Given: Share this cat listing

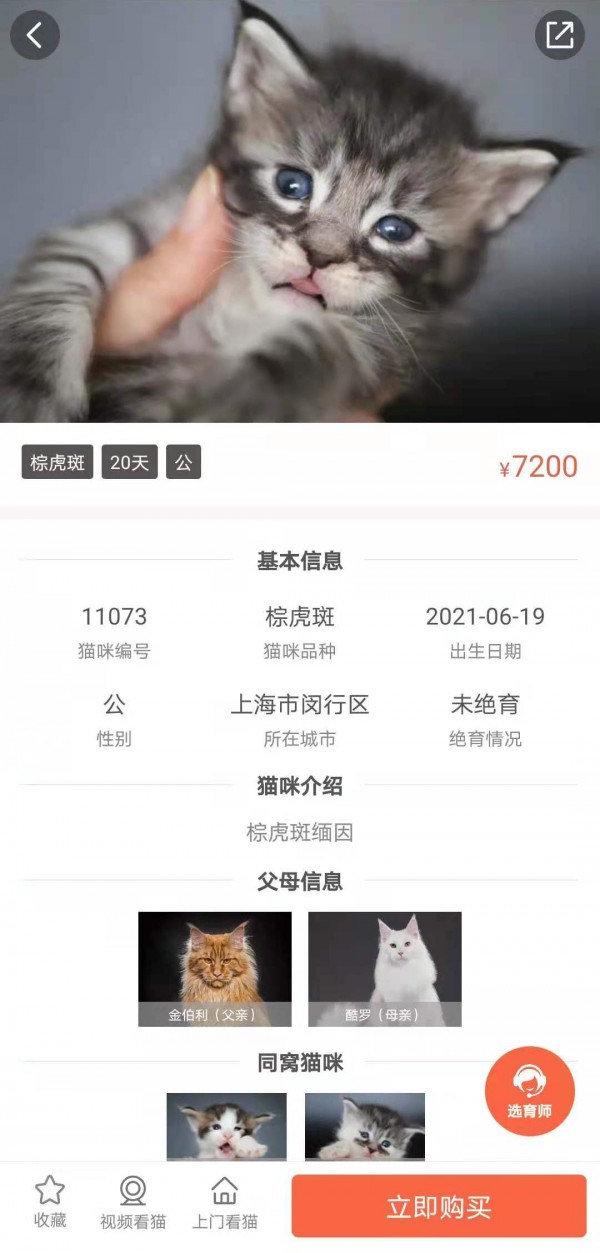Looking at the screenshot, I should tap(559, 35).
